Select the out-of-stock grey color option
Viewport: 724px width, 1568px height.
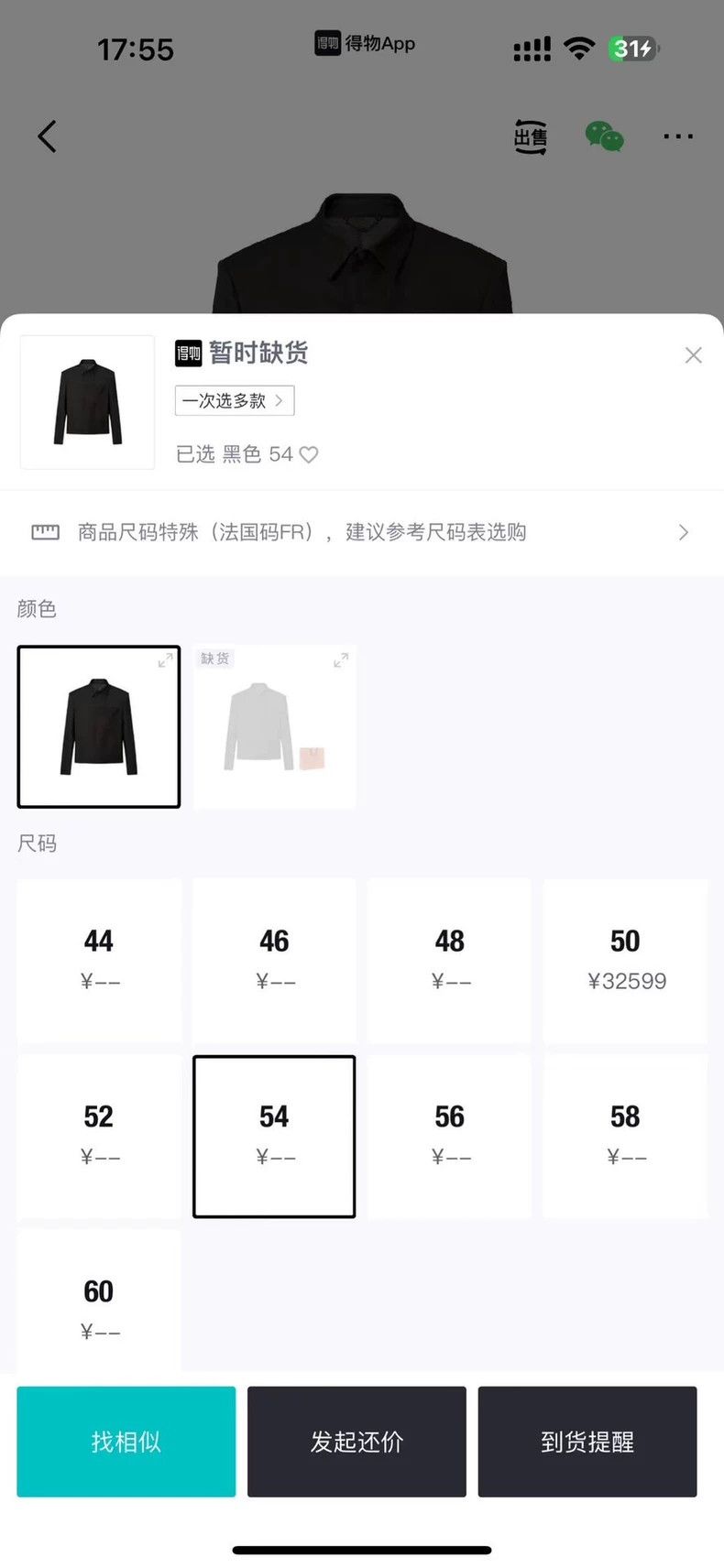pyautogui.click(x=275, y=727)
